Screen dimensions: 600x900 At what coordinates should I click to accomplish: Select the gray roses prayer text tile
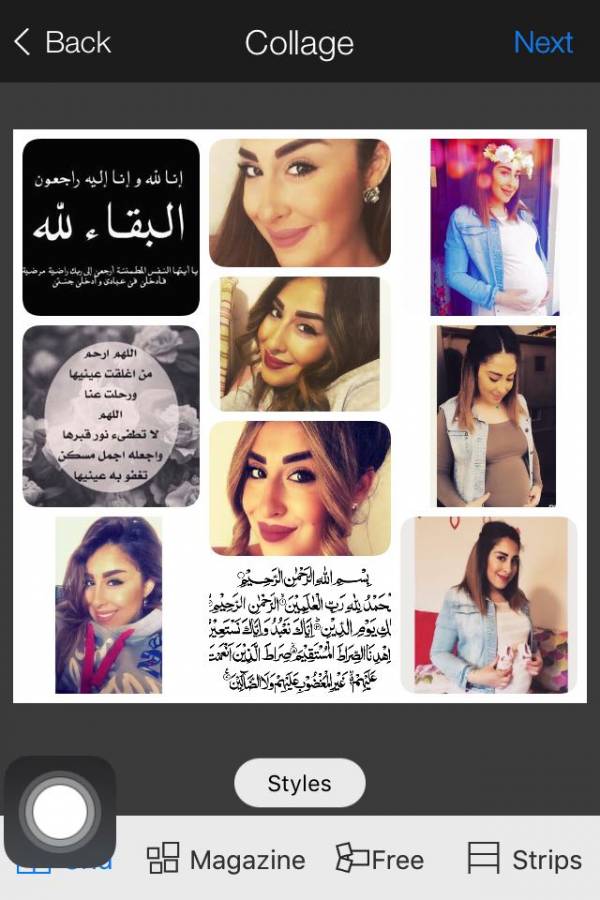click(111, 415)
